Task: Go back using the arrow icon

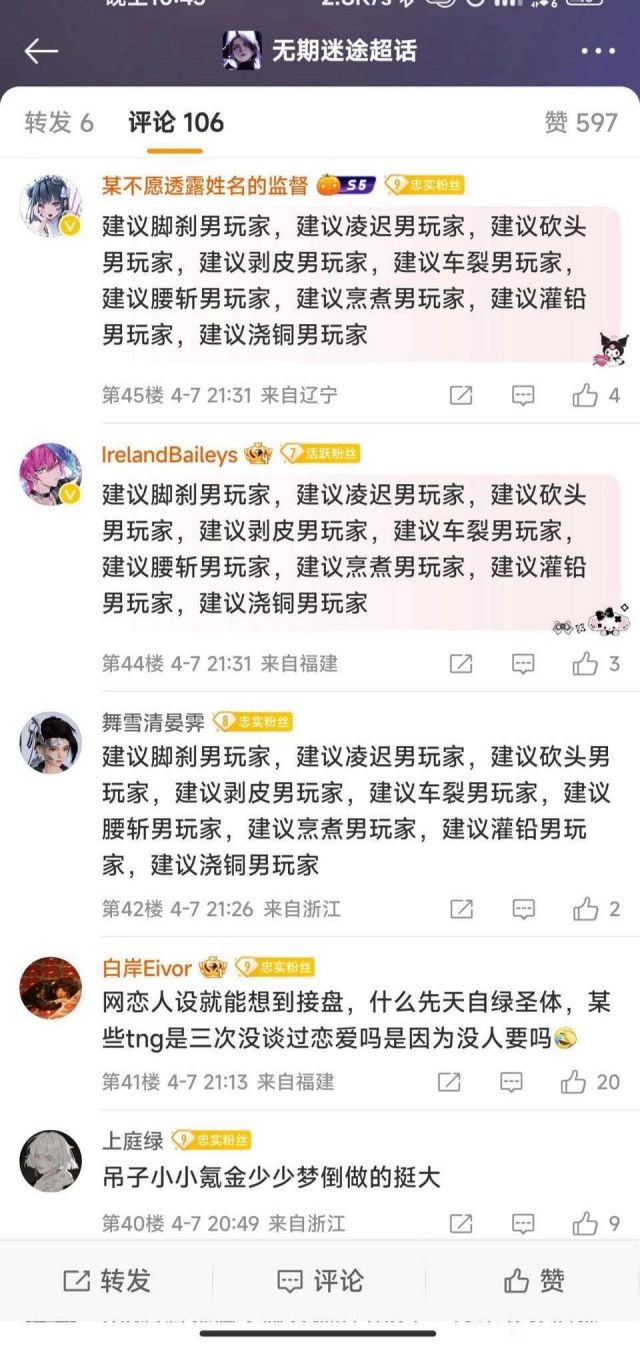Action: [x=41, y=51]
